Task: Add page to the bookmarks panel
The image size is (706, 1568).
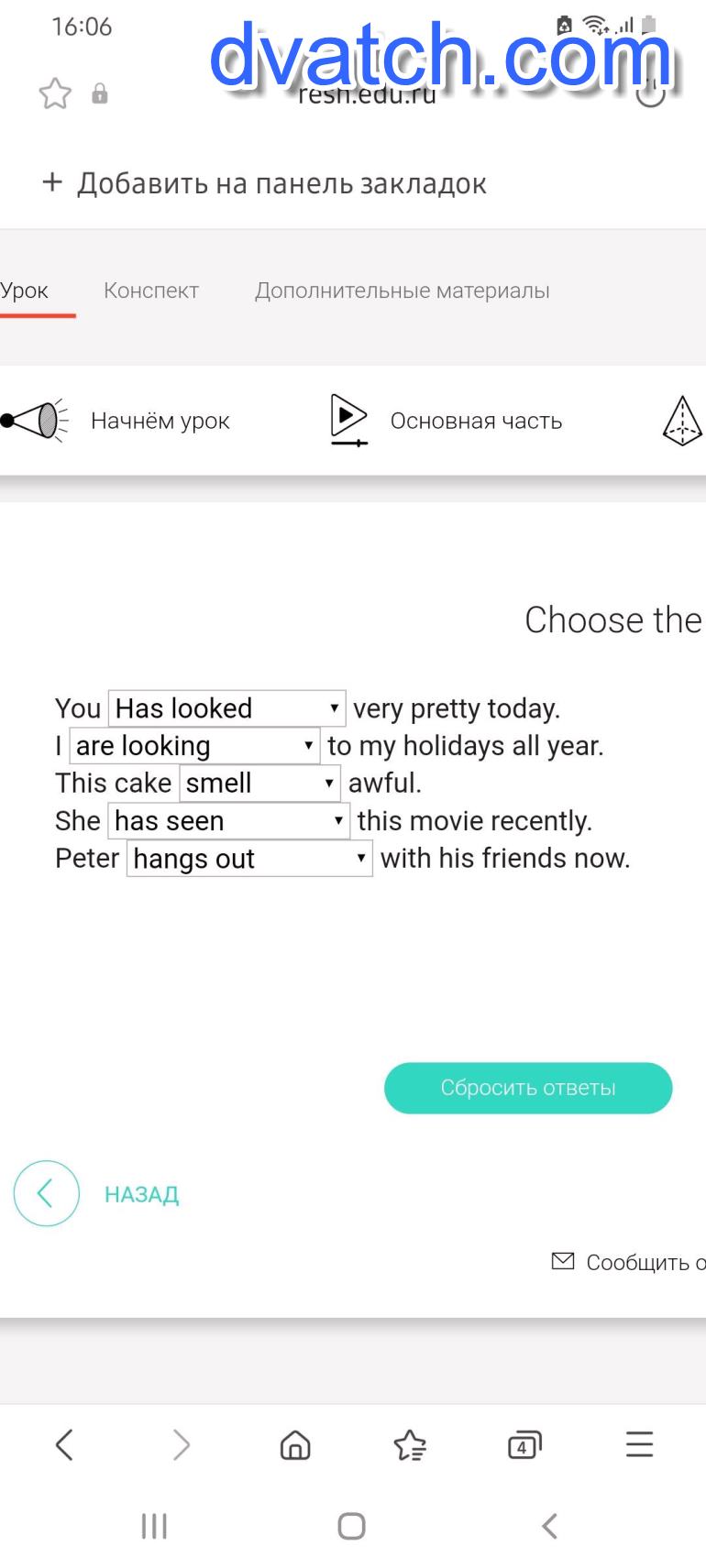Action: [x=264, y=183]
